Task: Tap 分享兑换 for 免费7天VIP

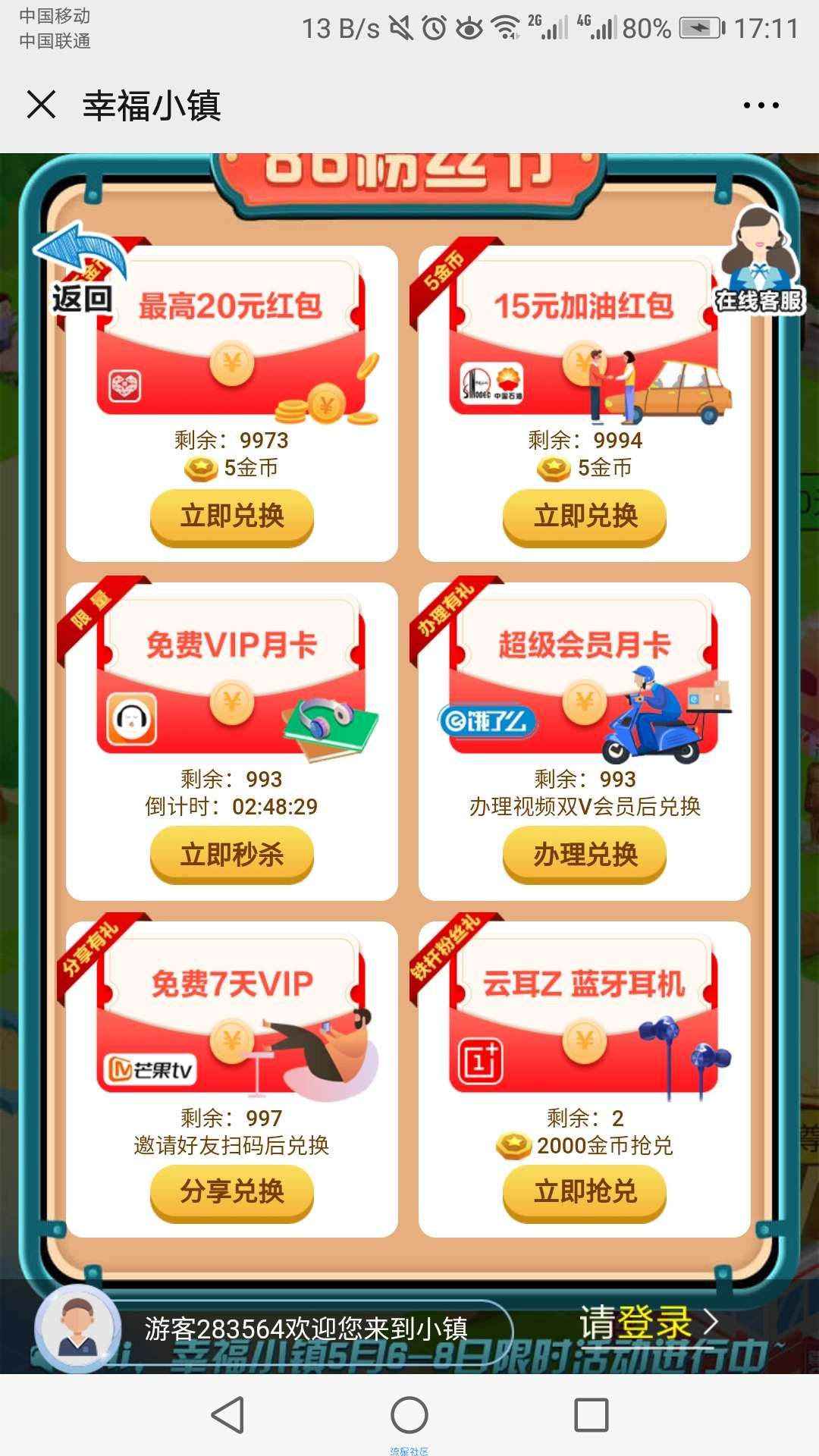Action: 232,1192
